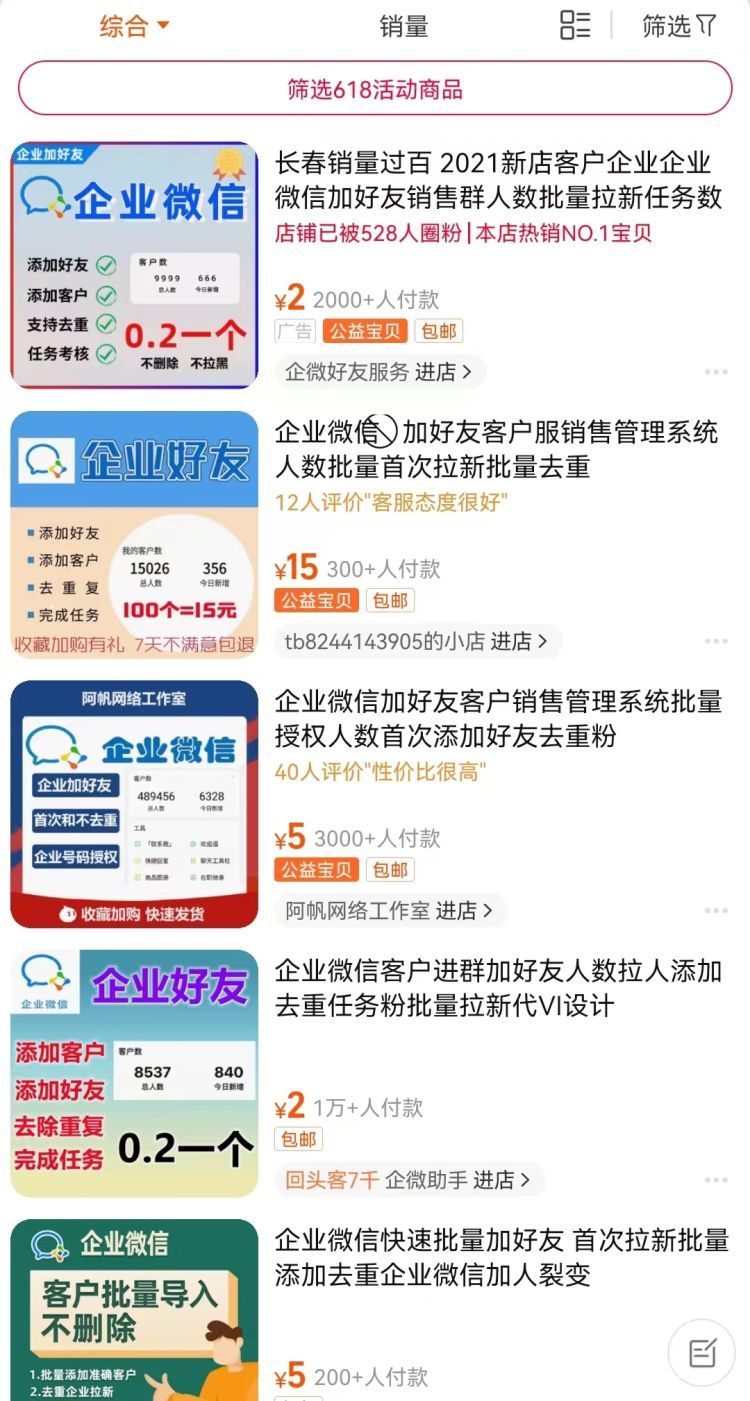Enter the 企微好友服务 shop
The width and height of the screenshot is (750, 1401).
coord(380,372)
